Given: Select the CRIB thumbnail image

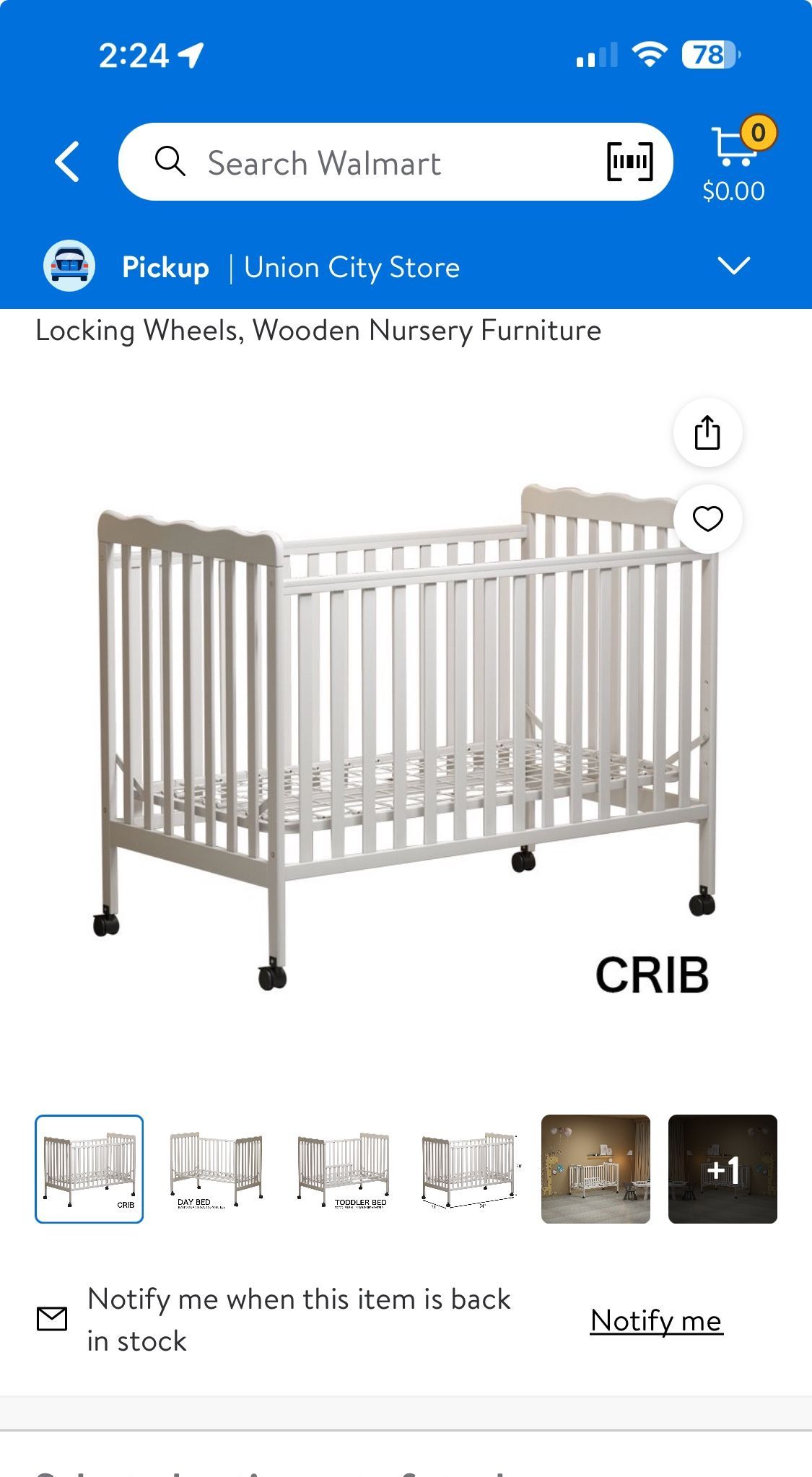Looking at the screenshot, I should [x=90, y=1169].
